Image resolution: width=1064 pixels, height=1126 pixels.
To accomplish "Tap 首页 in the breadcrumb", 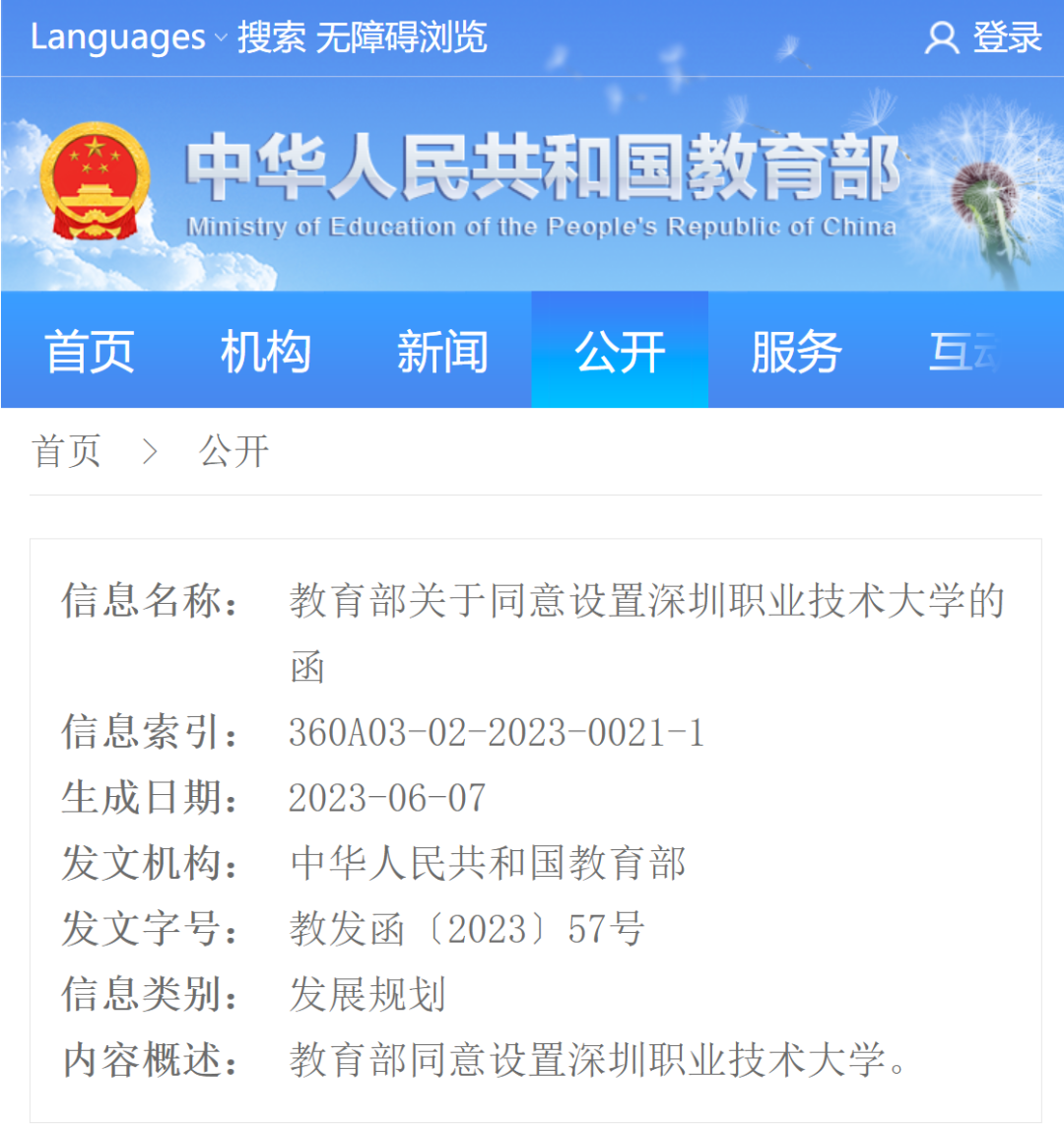I will pyautogui.click(x=66, y=451).
